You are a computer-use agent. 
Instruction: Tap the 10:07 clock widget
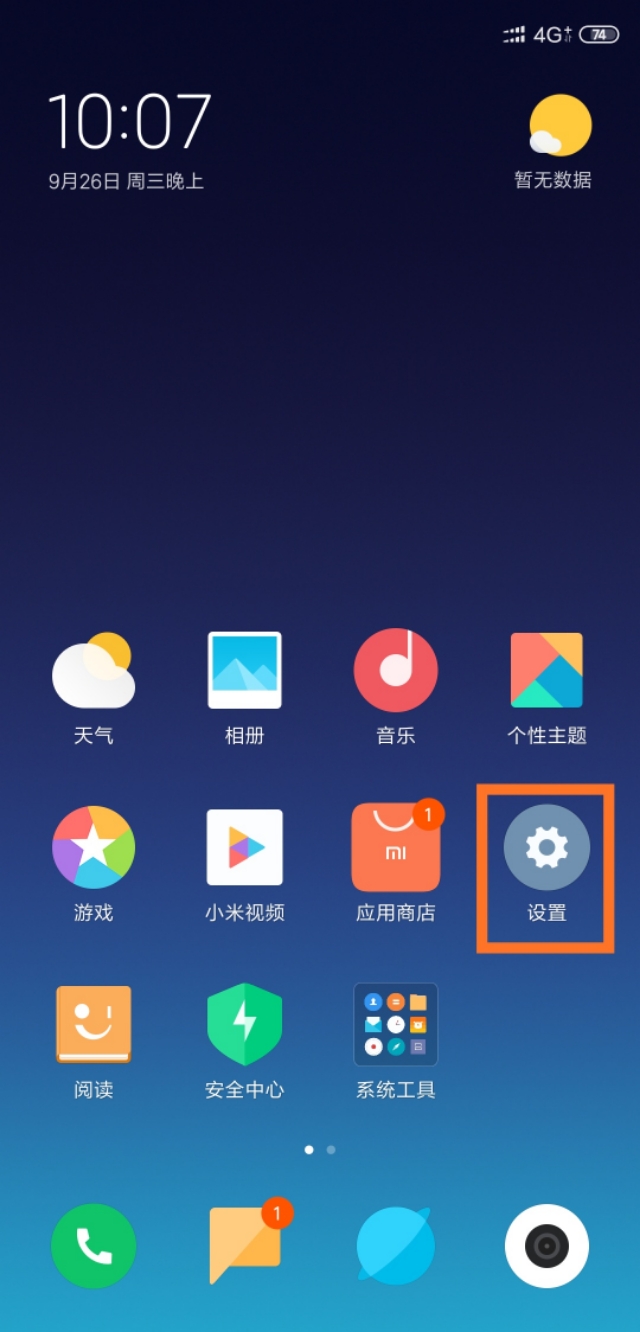130,124
